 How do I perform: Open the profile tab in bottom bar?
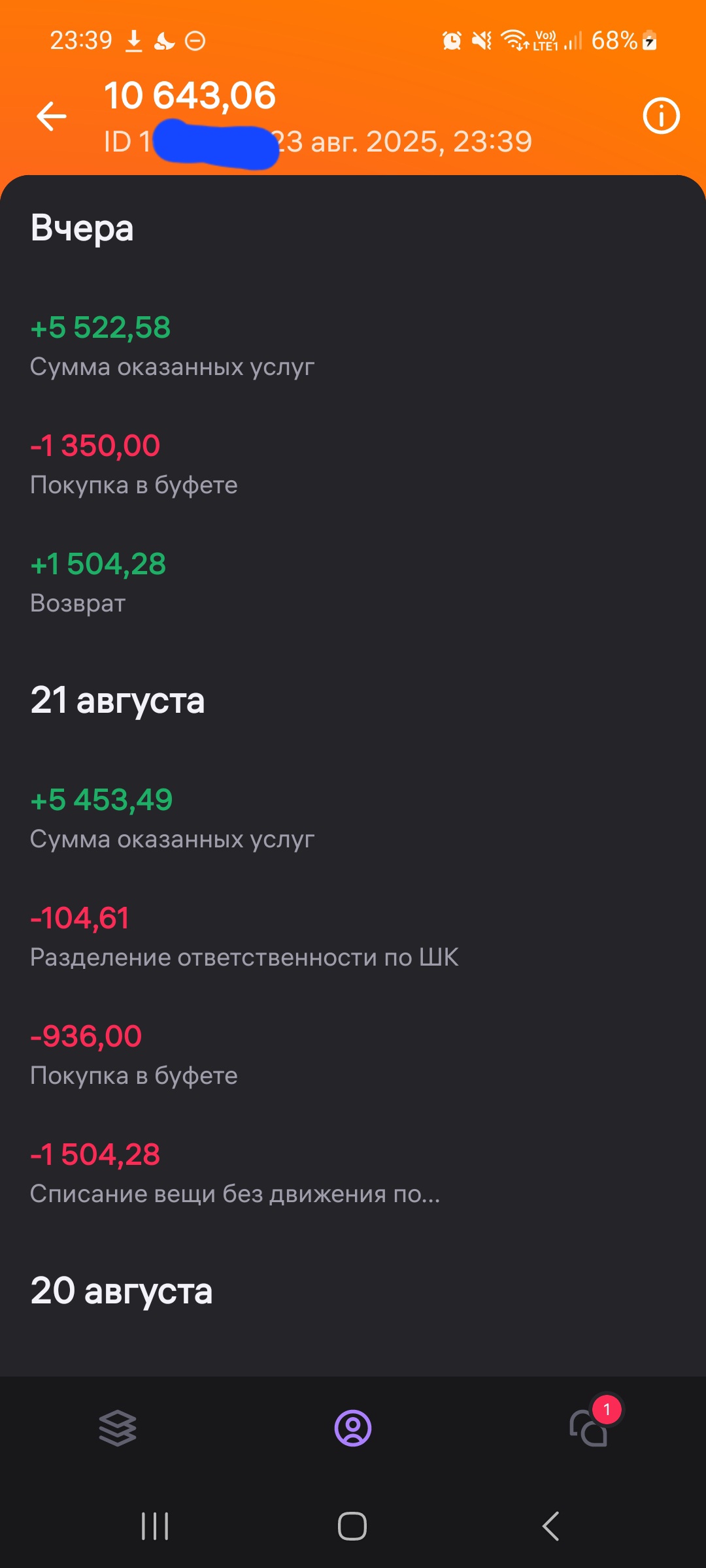pos(353,1428)
